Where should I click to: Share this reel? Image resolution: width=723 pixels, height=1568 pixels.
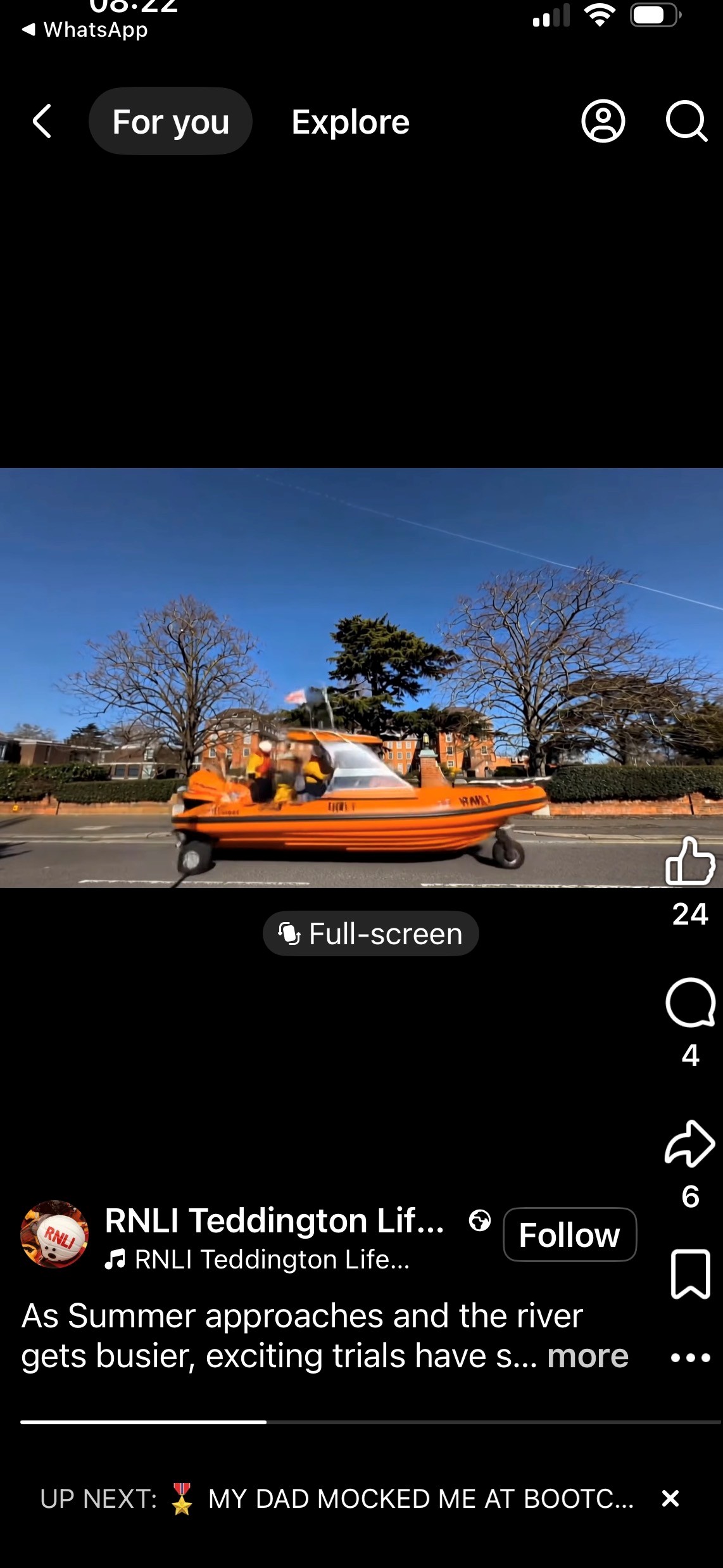689,1144
